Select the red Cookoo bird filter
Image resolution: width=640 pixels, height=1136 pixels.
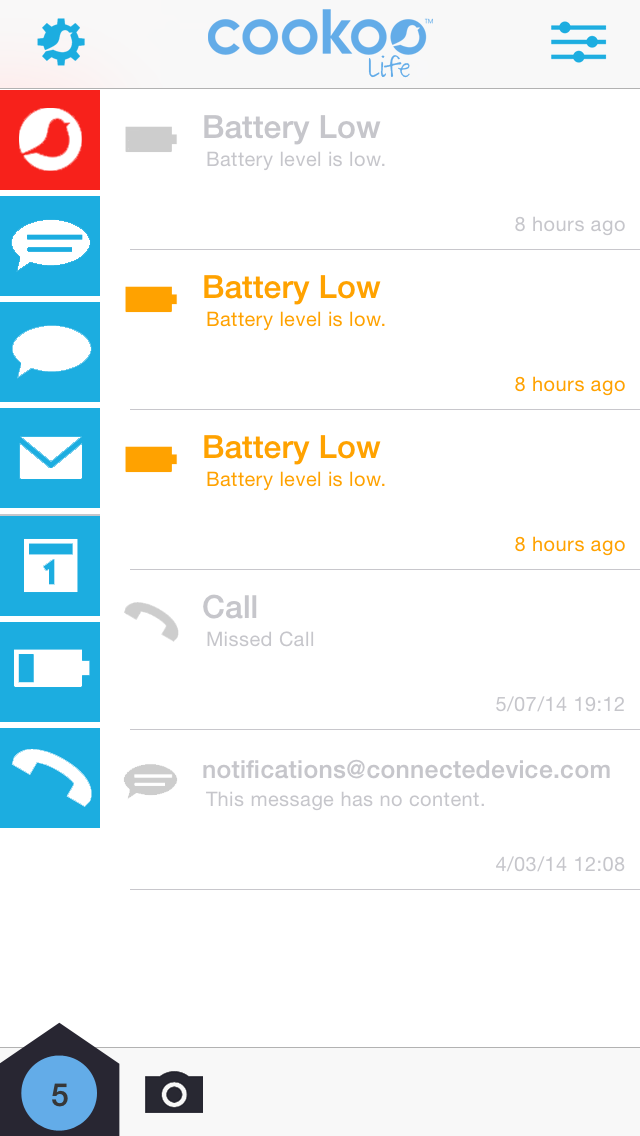pyautogui.click(x=50, y=140)
